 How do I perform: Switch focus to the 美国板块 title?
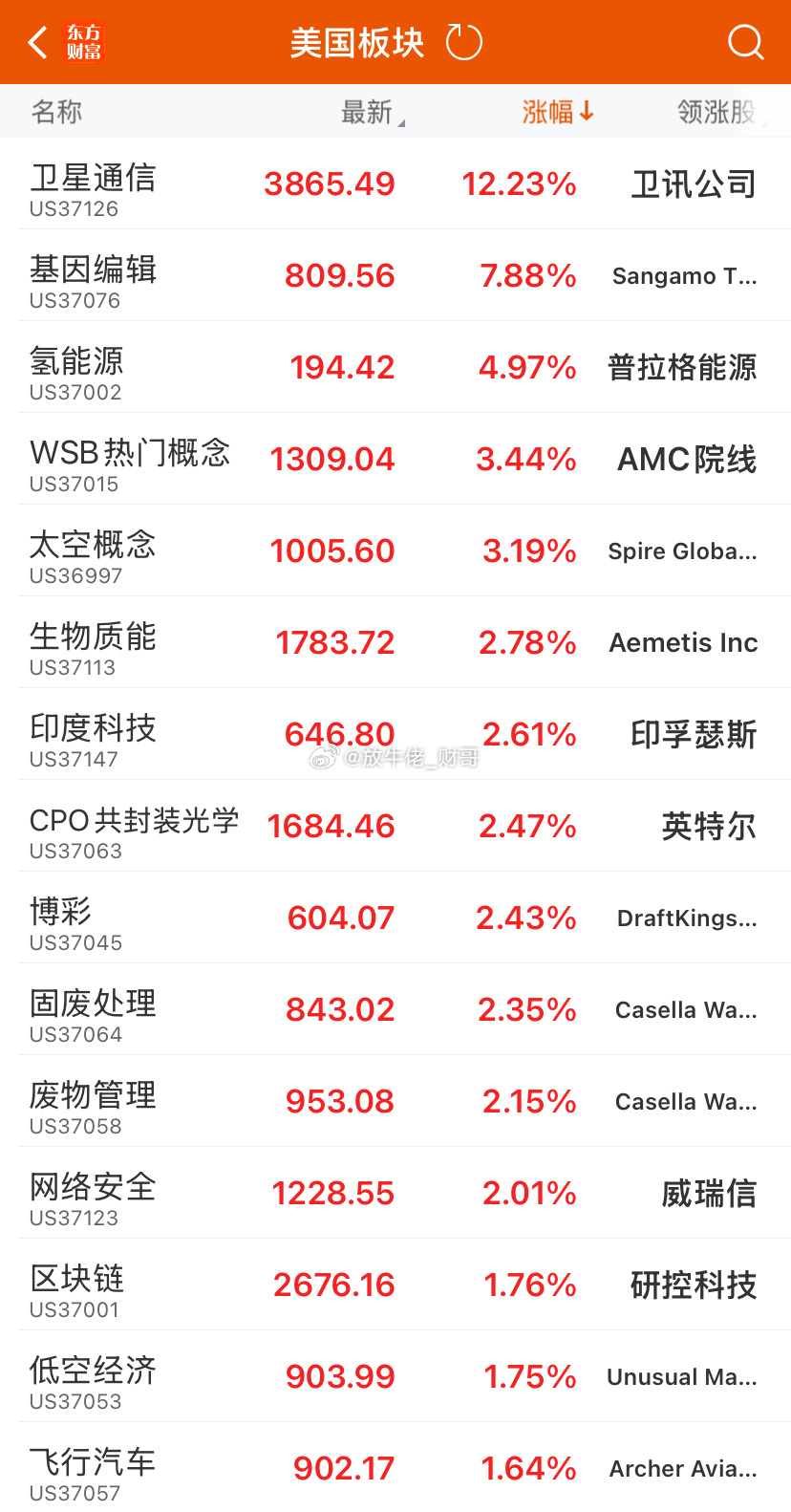click(357, 41)
